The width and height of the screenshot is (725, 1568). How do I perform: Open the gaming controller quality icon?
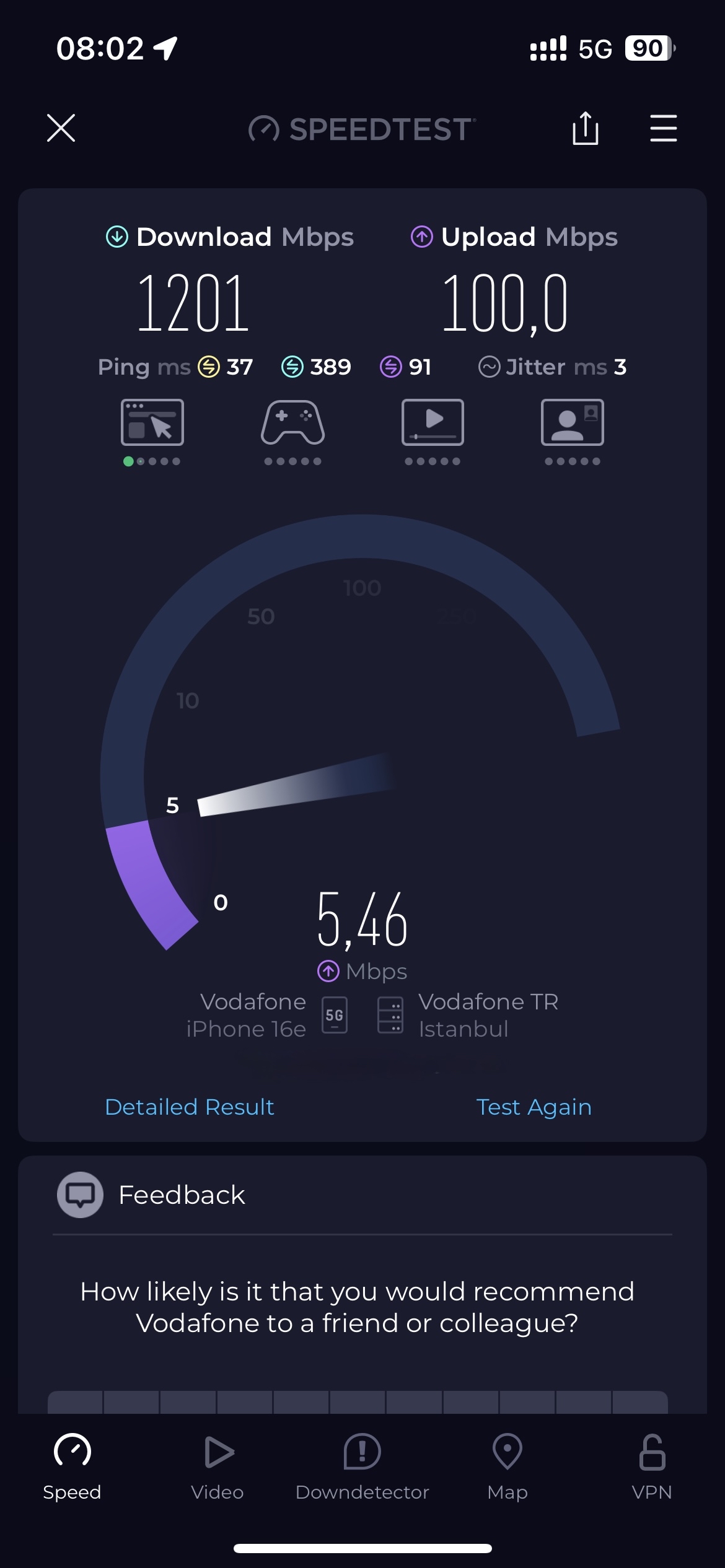292,422
